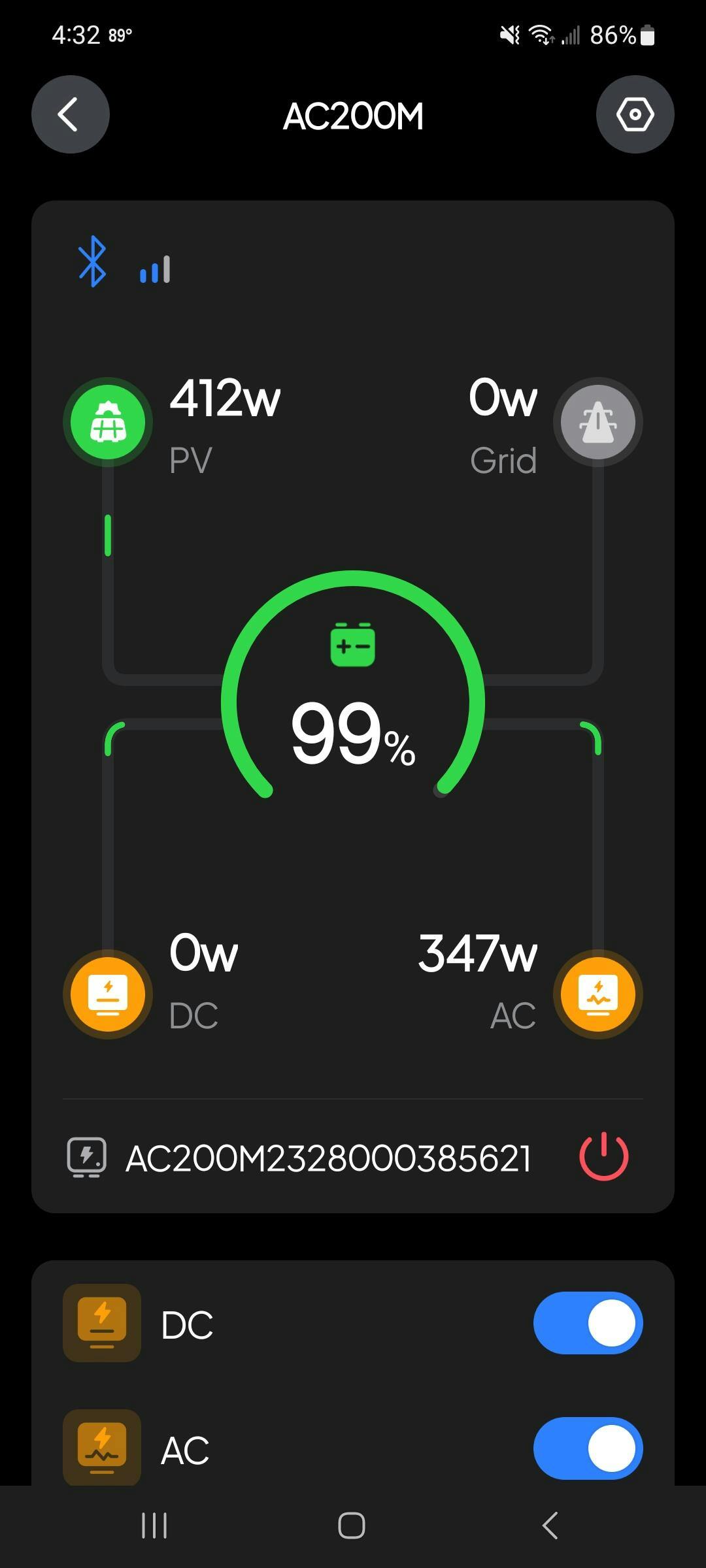Open the gray Grid input icon
The image size is (706, 1568).
tap(598, 422)
